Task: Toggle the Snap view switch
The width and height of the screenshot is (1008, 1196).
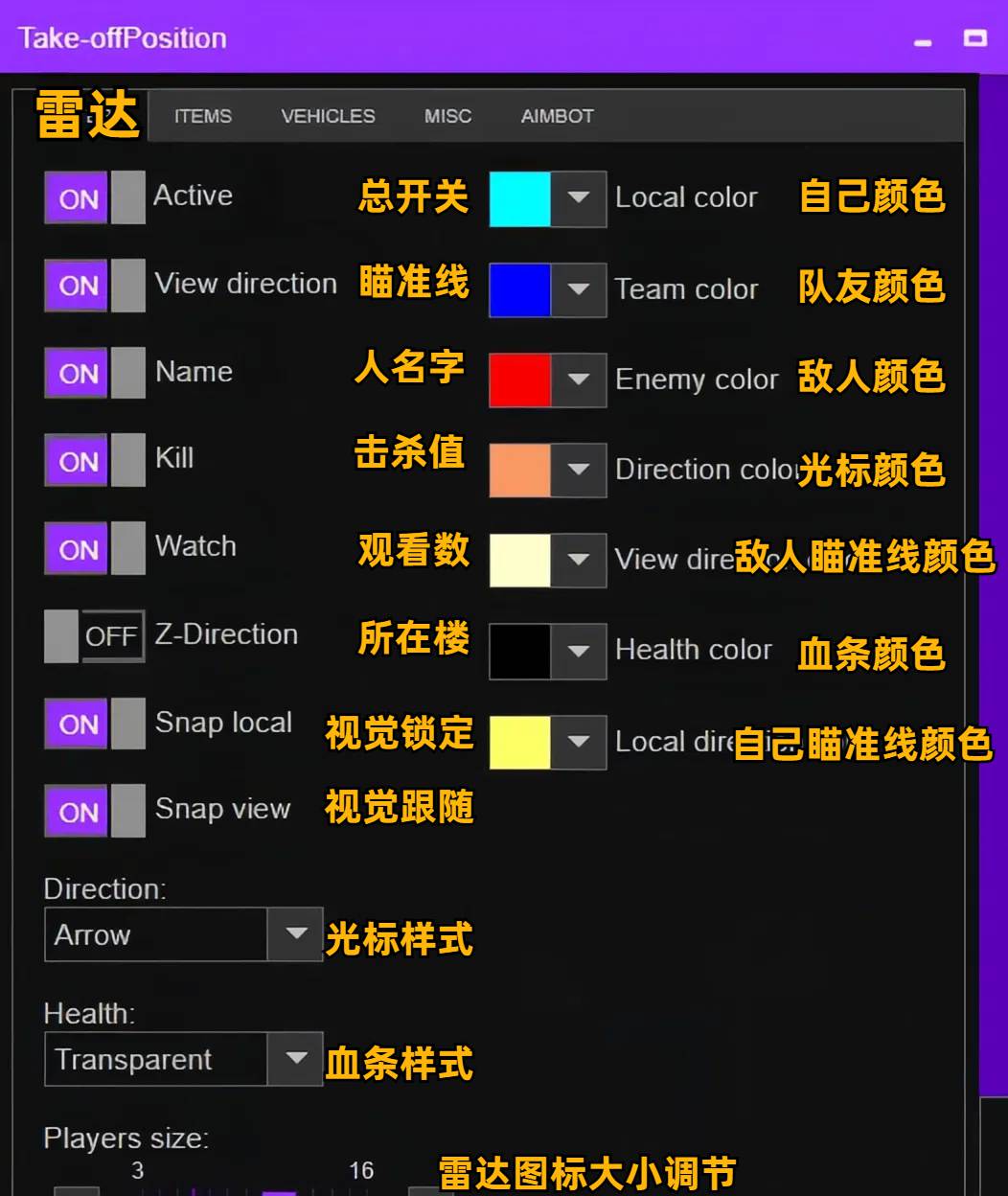Action: (94, 812)
